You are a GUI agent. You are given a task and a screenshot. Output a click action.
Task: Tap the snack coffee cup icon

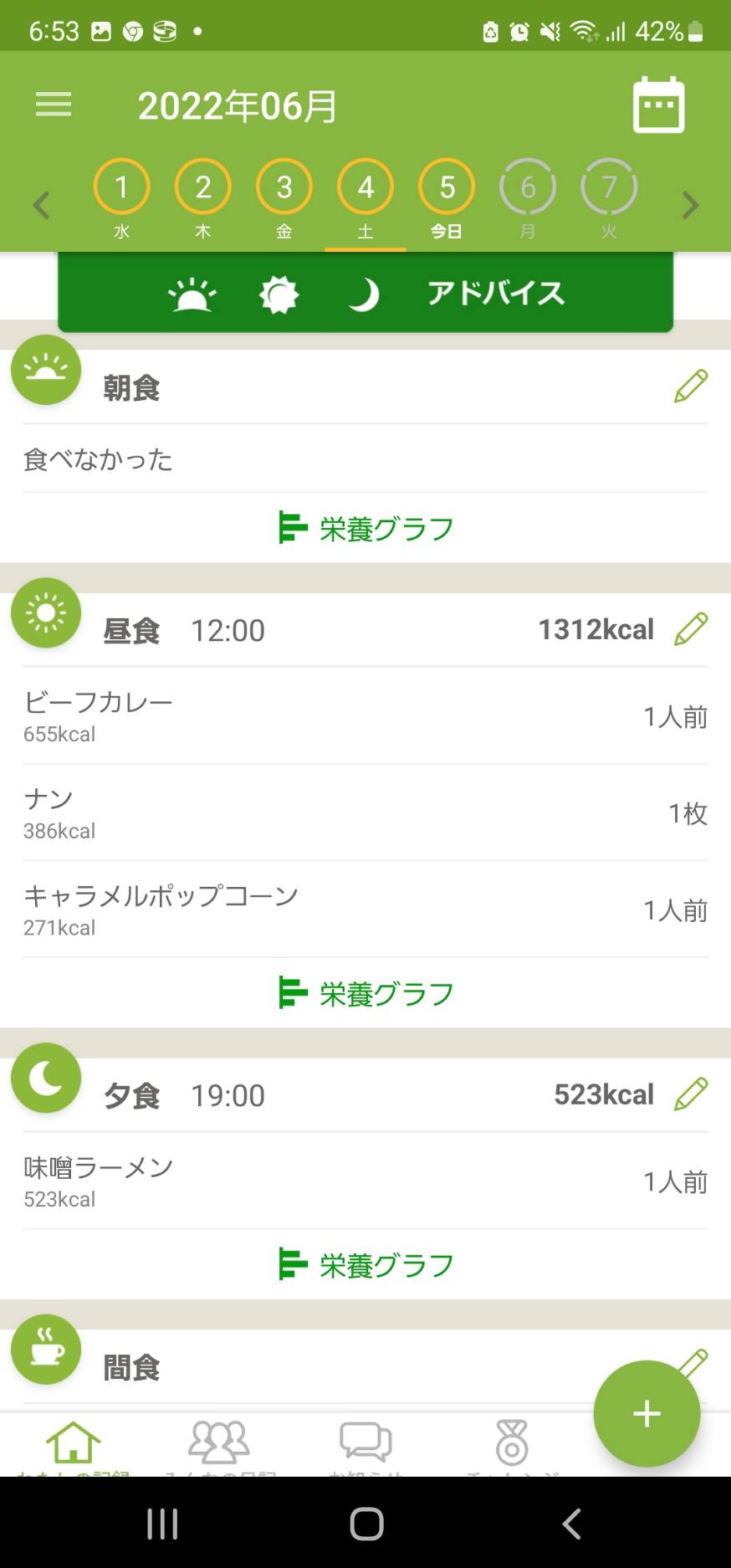pos(46,1349)
